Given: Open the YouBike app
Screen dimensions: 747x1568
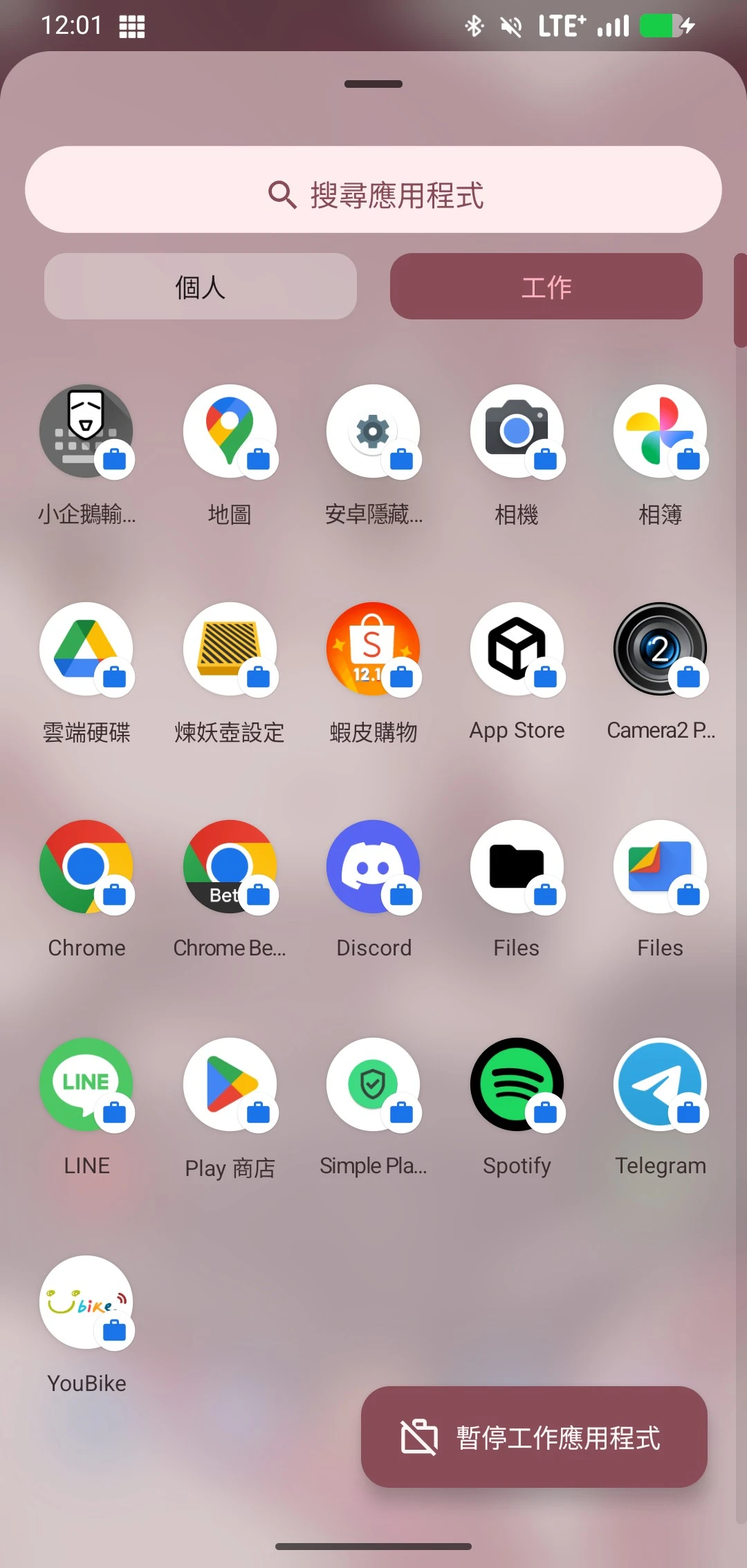Looking at the screenshot, I should [x=86, y=1303].
